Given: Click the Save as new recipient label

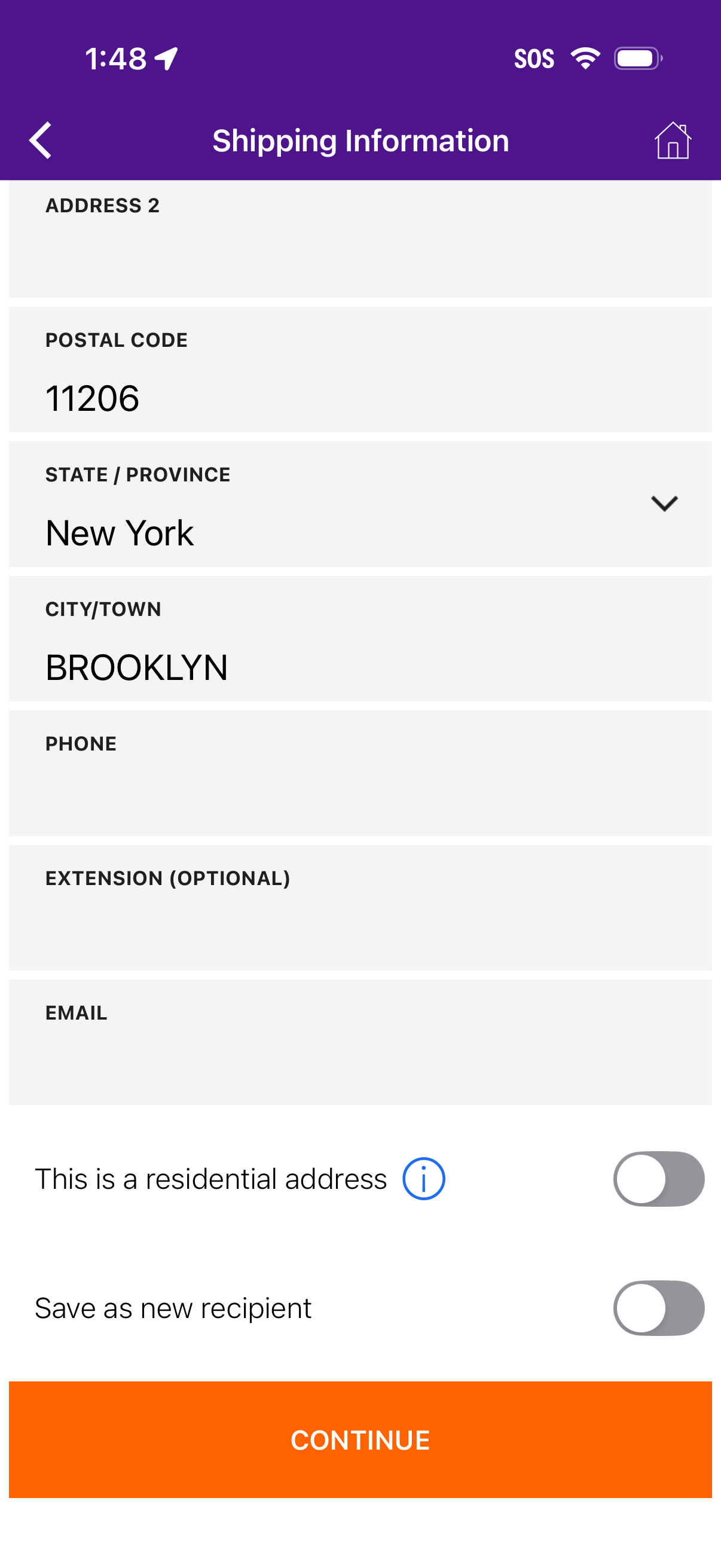Looking at the screenshot, I should (173, 1307).
